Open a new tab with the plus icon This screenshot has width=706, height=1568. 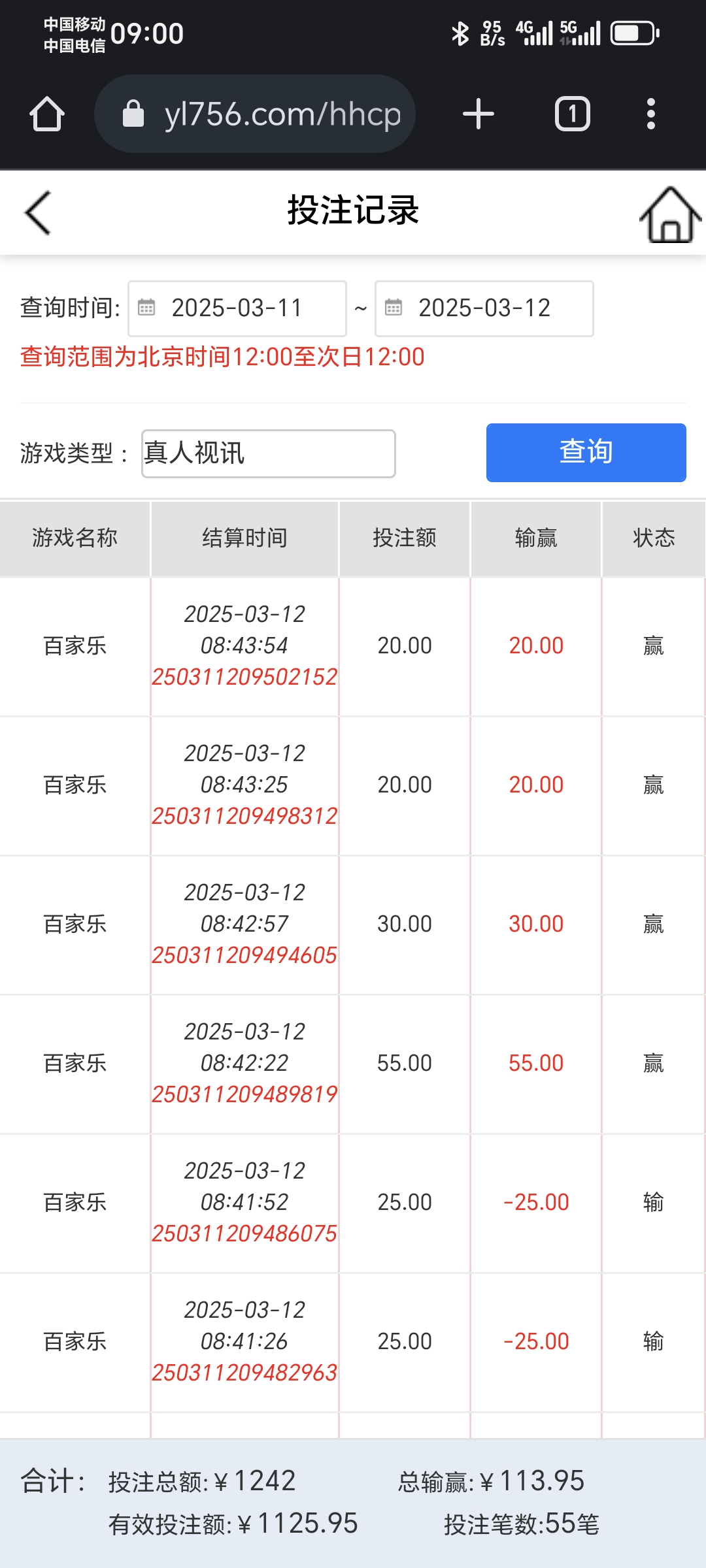tap(478, 112)
